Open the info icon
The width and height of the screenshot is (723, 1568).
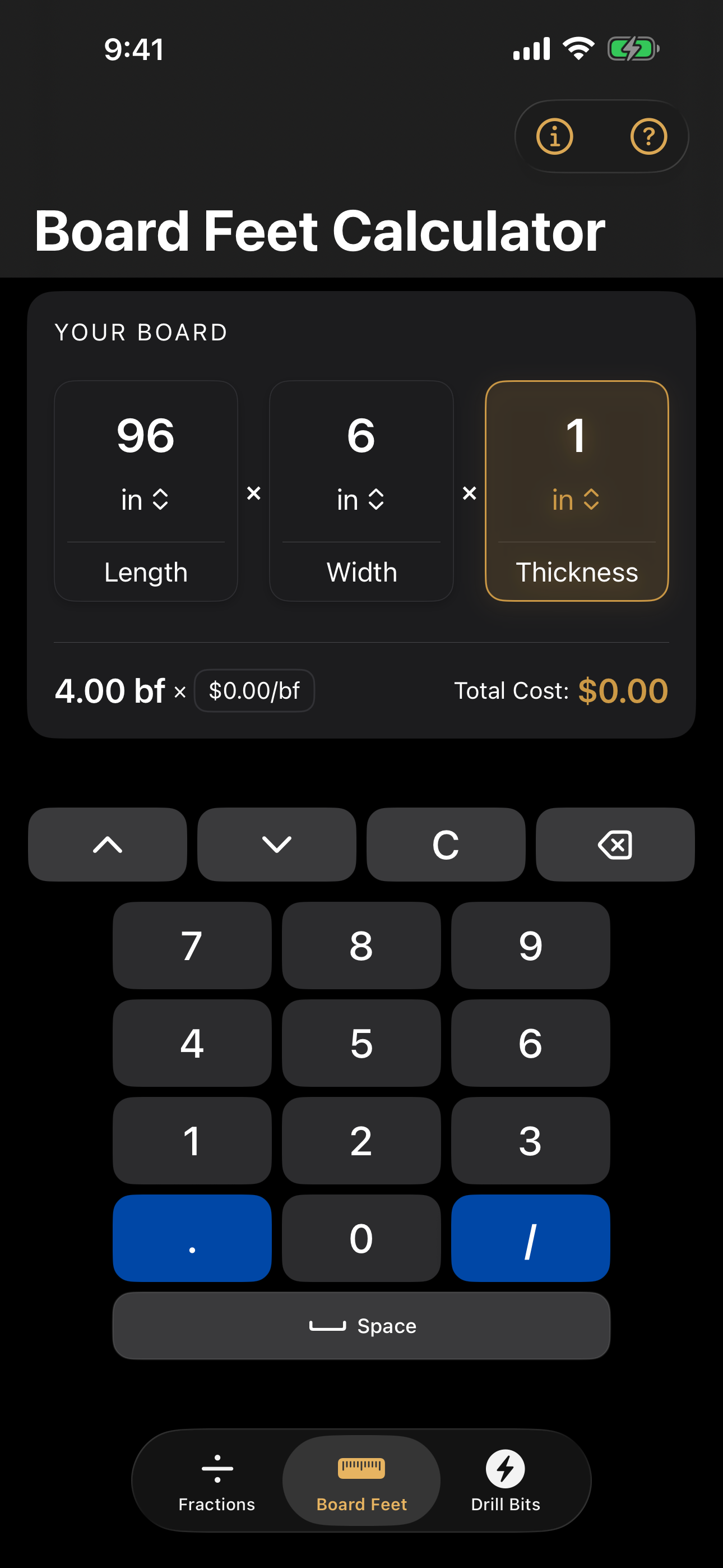pyautogui.click(x=554, y=136)
